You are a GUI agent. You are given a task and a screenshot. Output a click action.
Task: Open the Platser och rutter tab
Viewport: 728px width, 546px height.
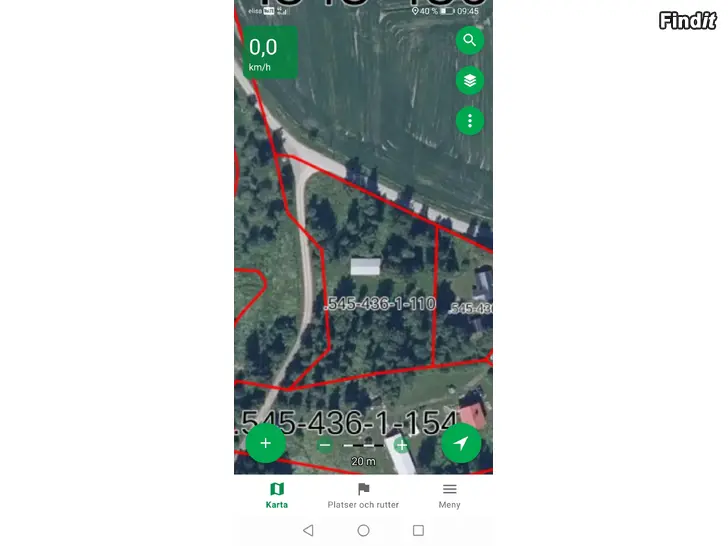point(363,495)
